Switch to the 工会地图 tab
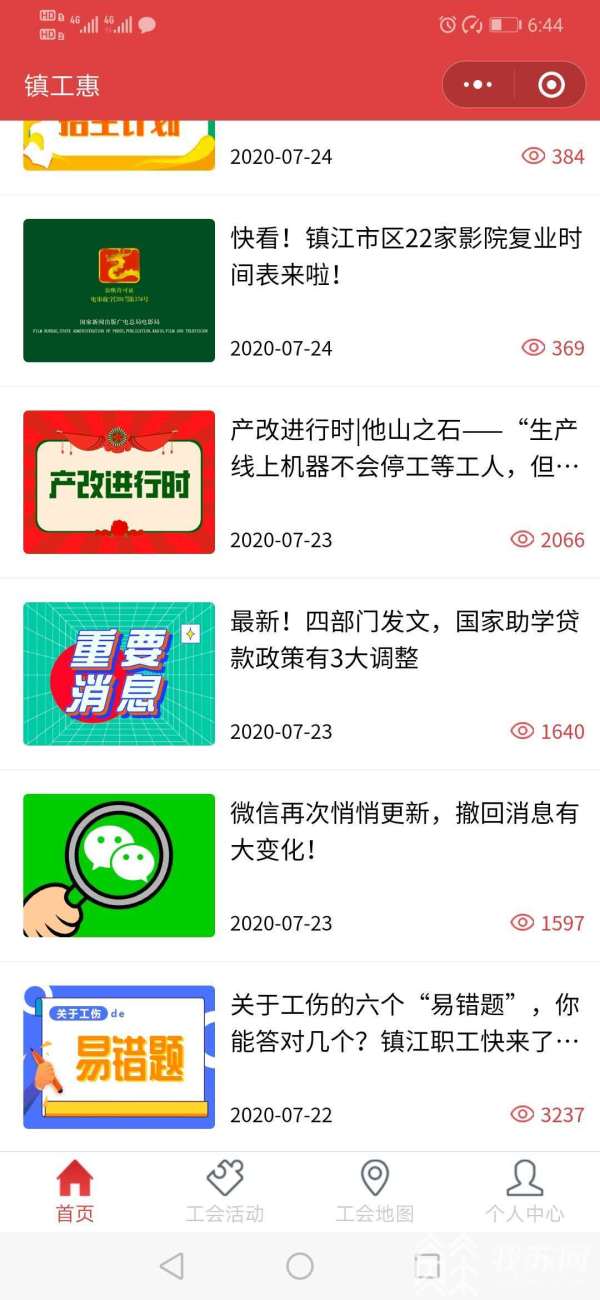Viewport: 600px width, 1300px height. (375, 1192)
